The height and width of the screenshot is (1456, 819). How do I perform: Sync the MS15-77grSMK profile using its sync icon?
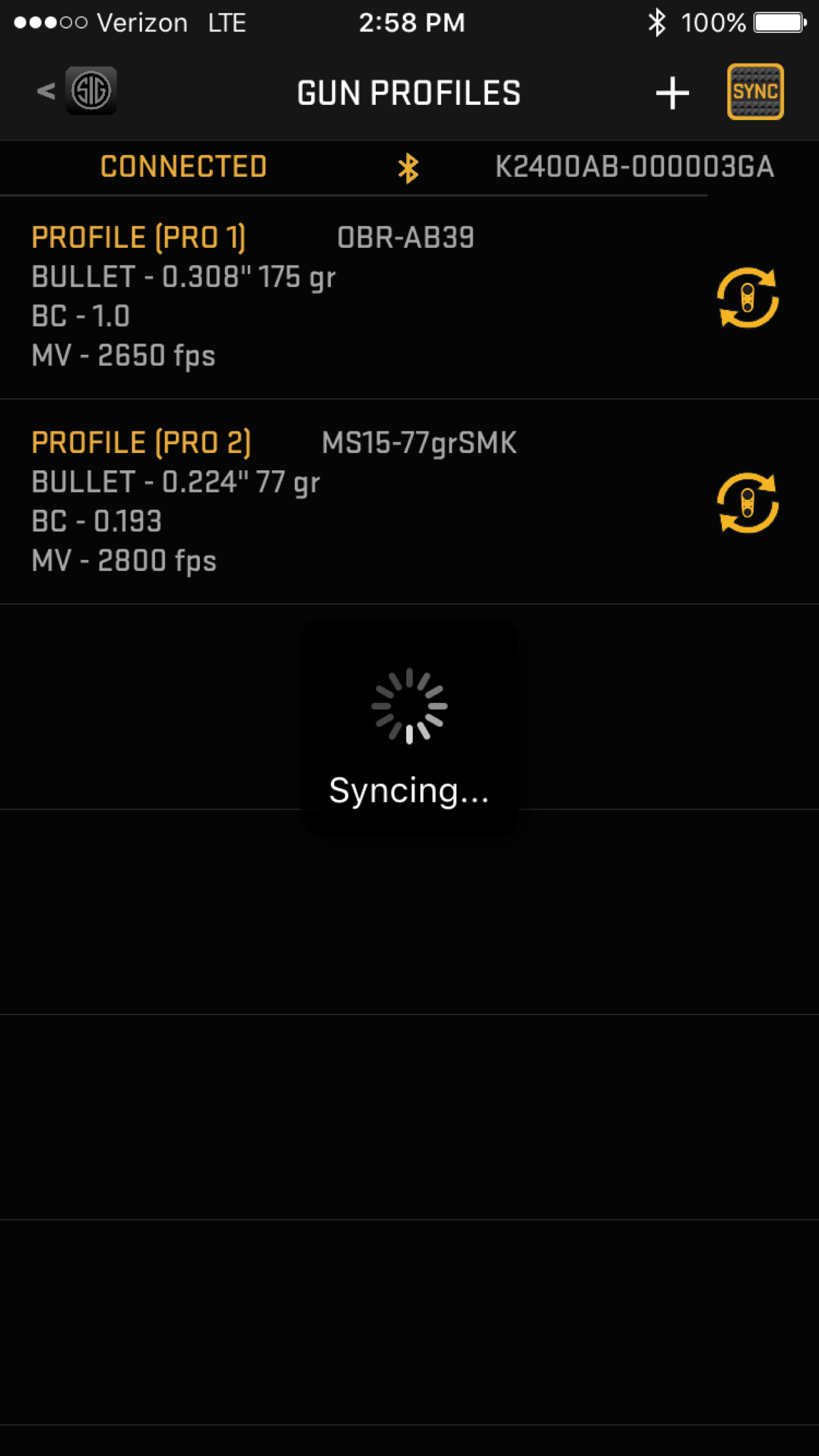(x=748, y=502)
